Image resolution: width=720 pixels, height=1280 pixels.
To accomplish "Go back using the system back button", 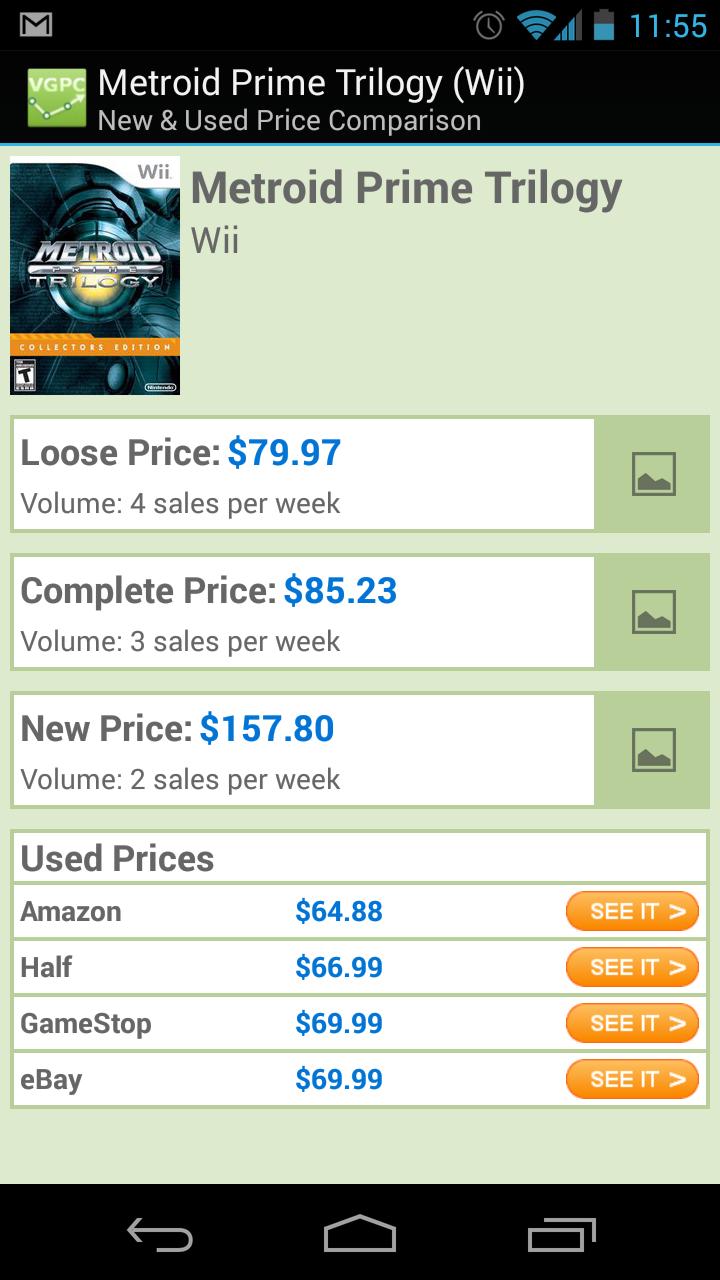I will pos(160,1233).
